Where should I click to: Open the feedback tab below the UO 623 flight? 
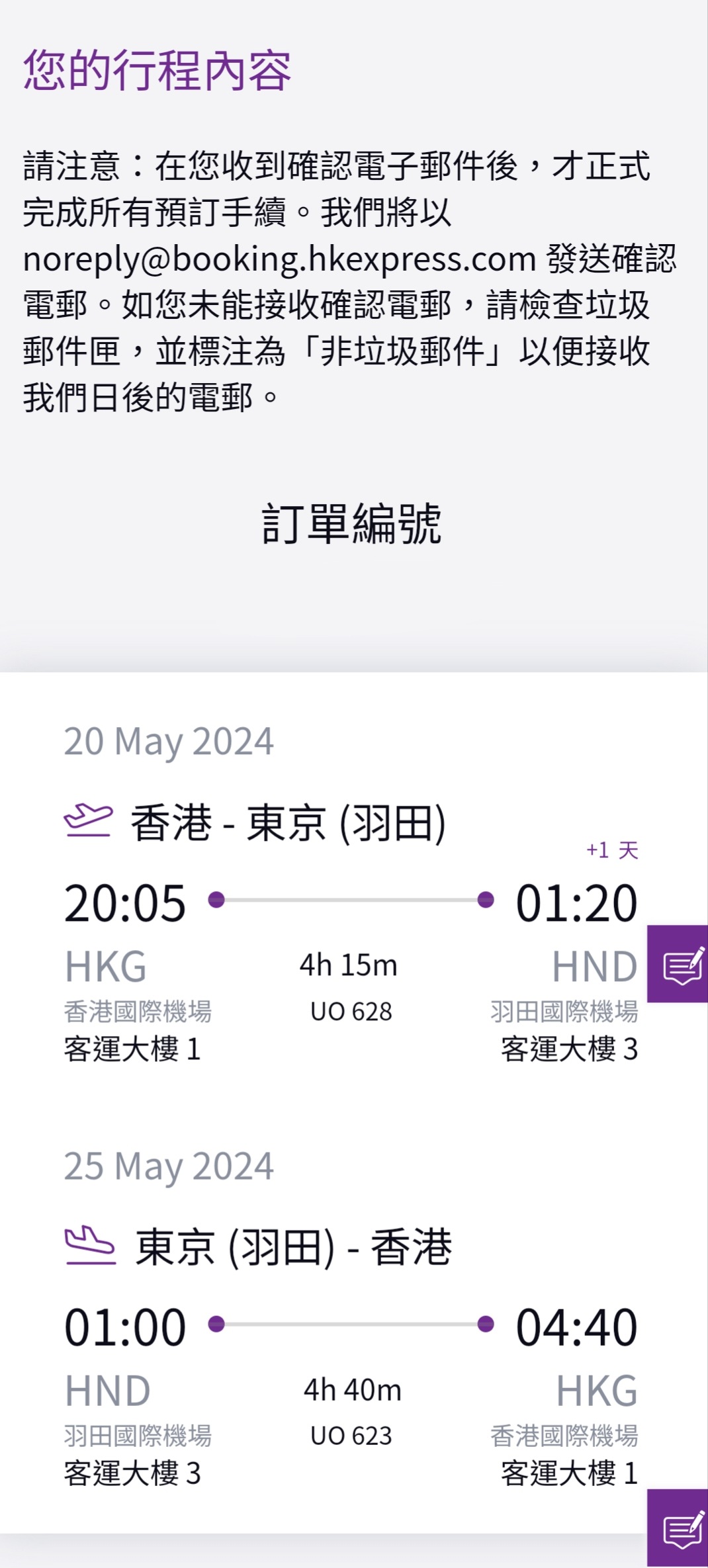678,1528
